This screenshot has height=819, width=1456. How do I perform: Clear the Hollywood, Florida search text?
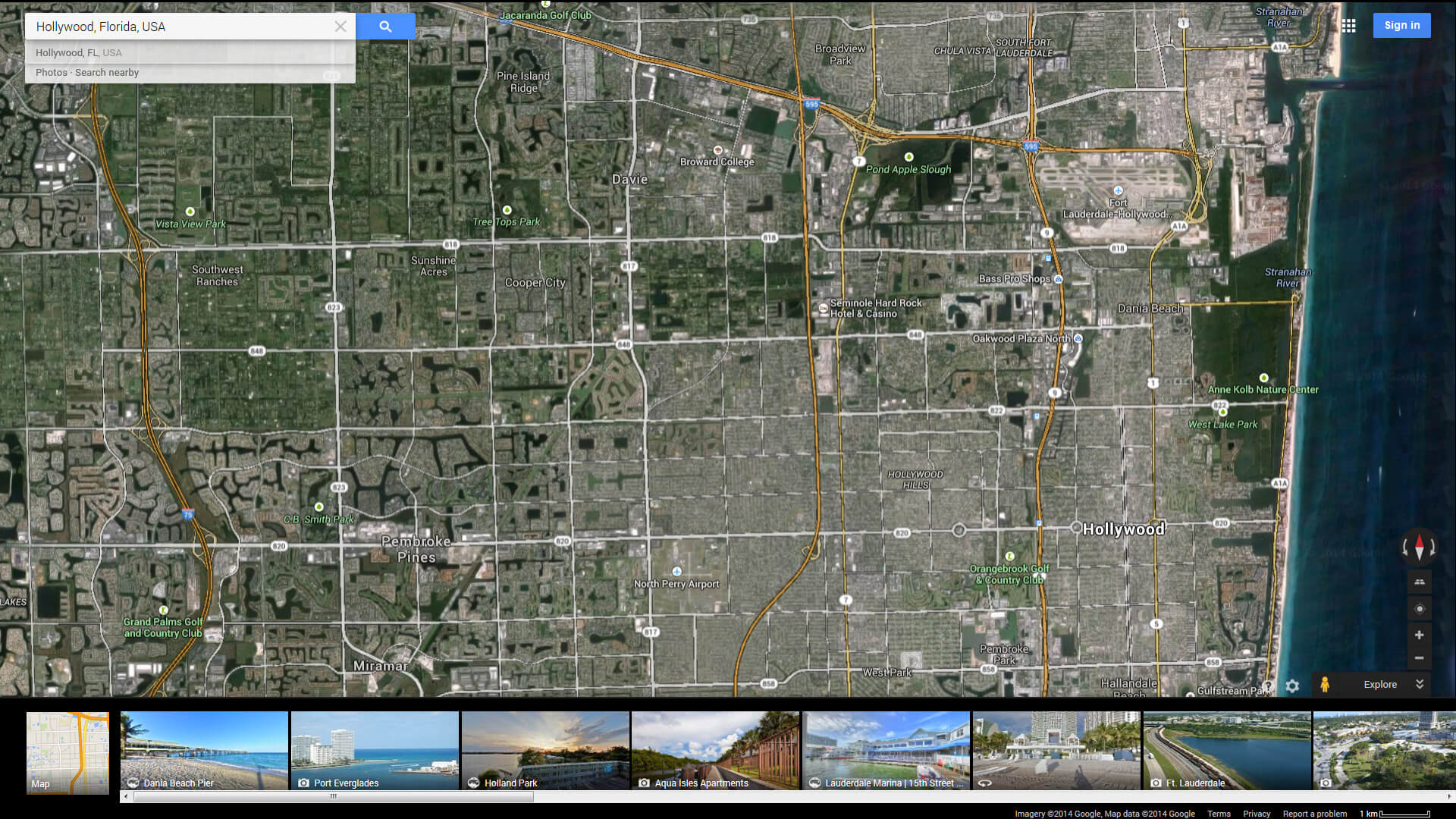click(340, 27)
